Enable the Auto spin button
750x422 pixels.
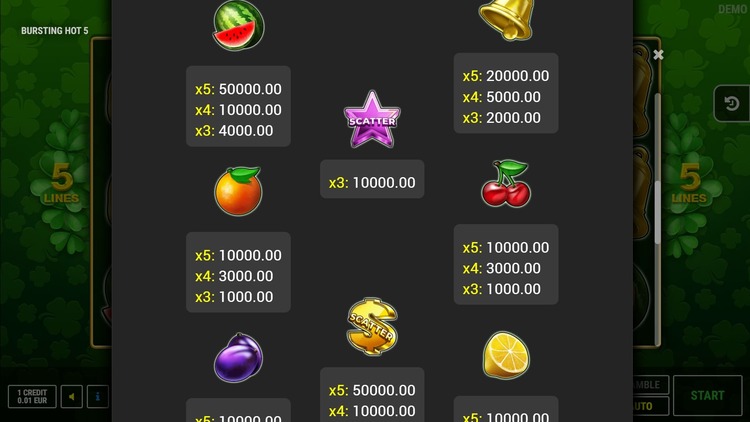click(650, 406)
